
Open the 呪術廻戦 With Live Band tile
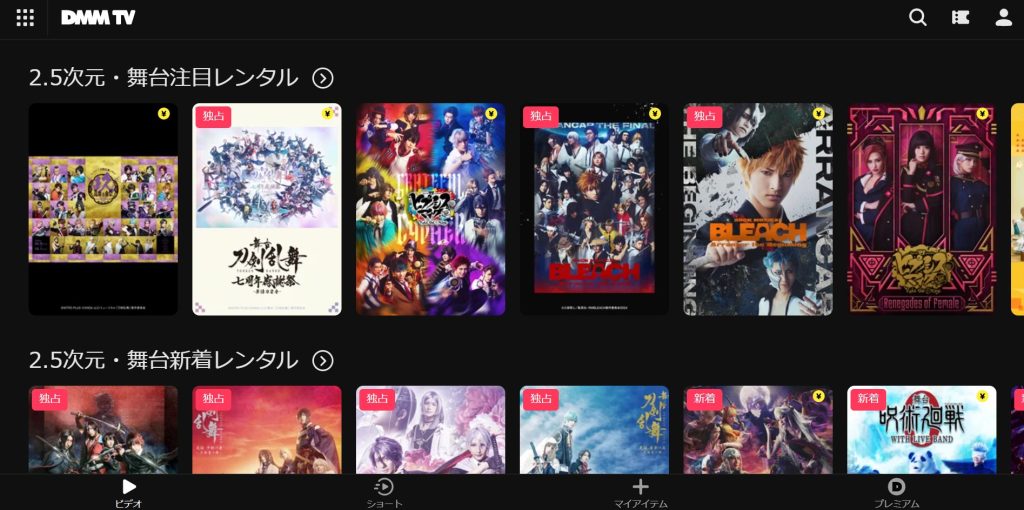[x=922, y=431]
